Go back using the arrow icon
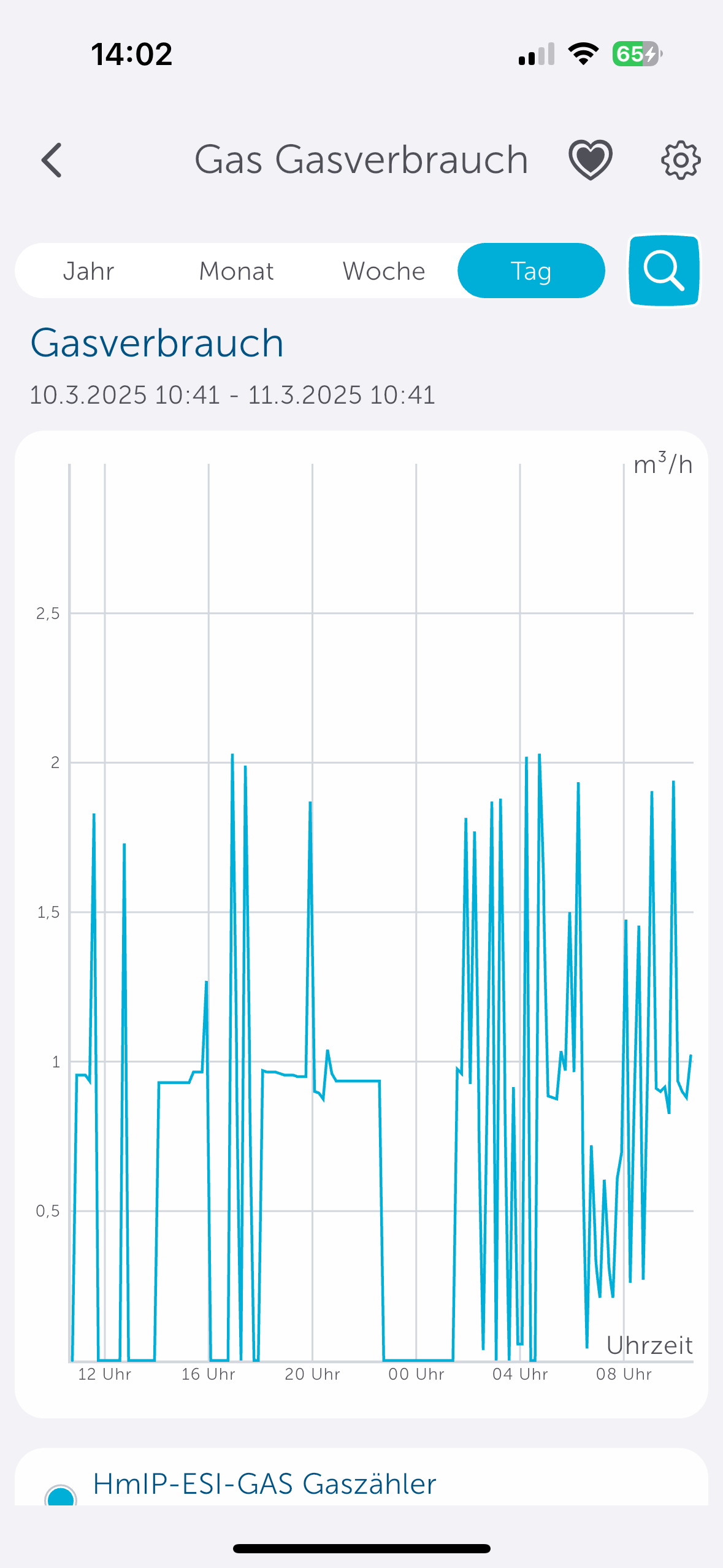 click(x=52, y=160)
